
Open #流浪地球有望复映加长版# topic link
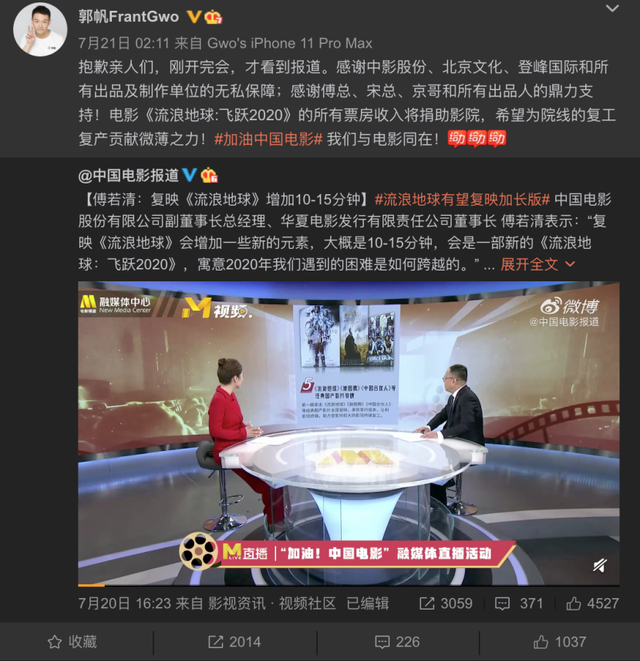coord(461,197)
